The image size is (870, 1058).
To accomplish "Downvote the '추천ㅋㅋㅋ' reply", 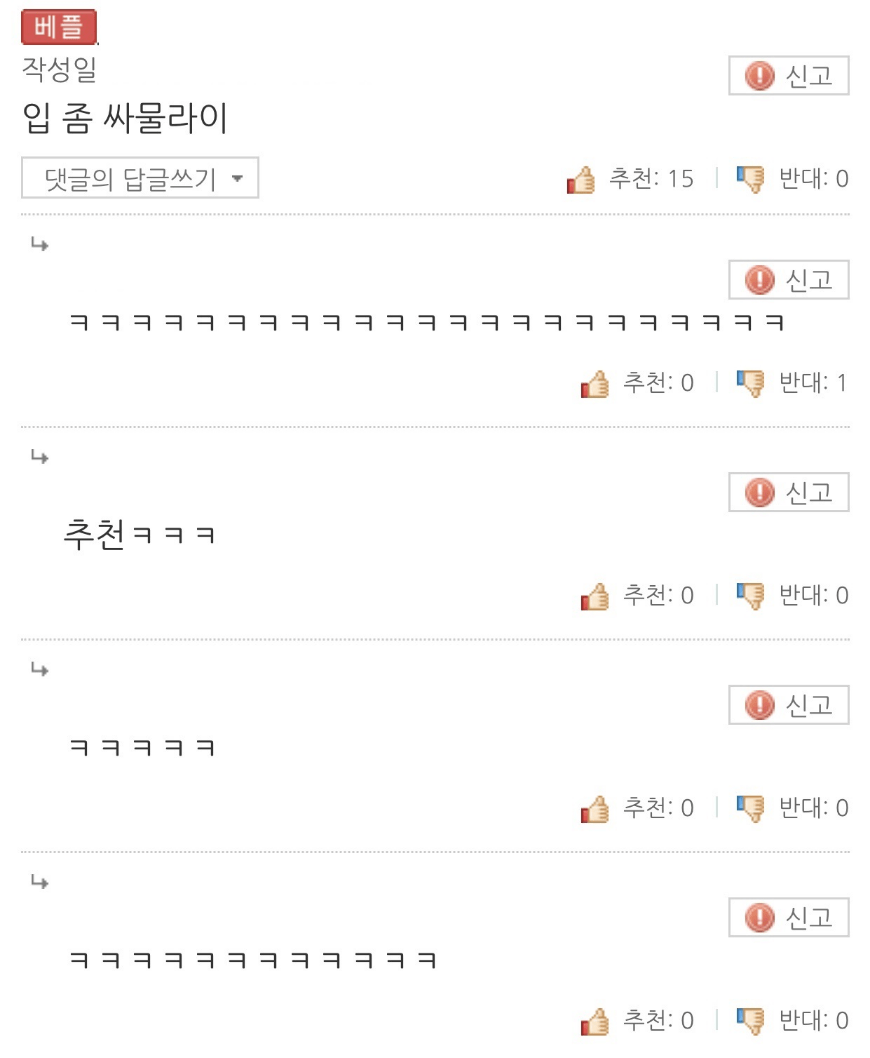I will (x=749, y=595).
